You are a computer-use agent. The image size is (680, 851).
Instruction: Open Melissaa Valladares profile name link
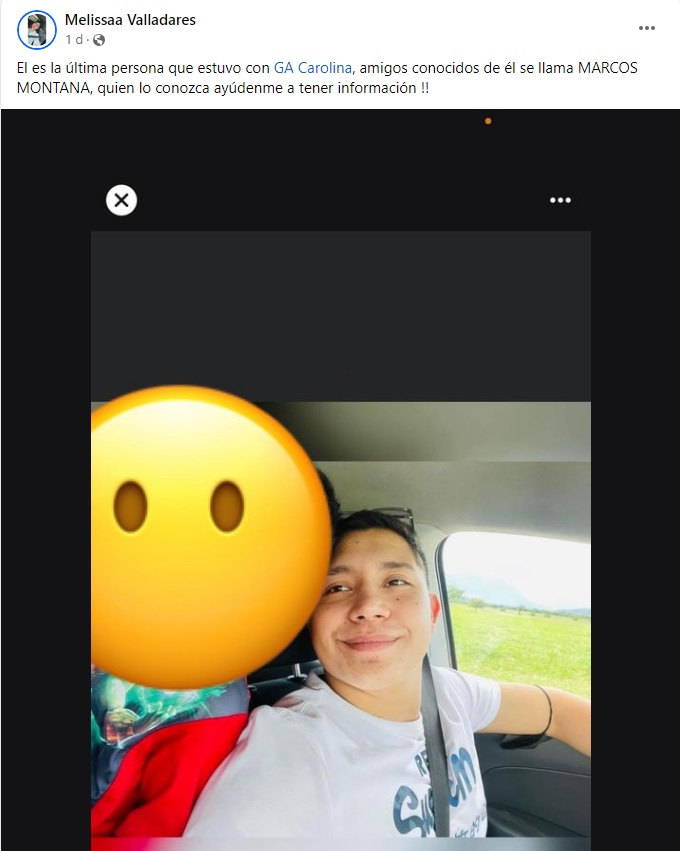click(130, 20)
